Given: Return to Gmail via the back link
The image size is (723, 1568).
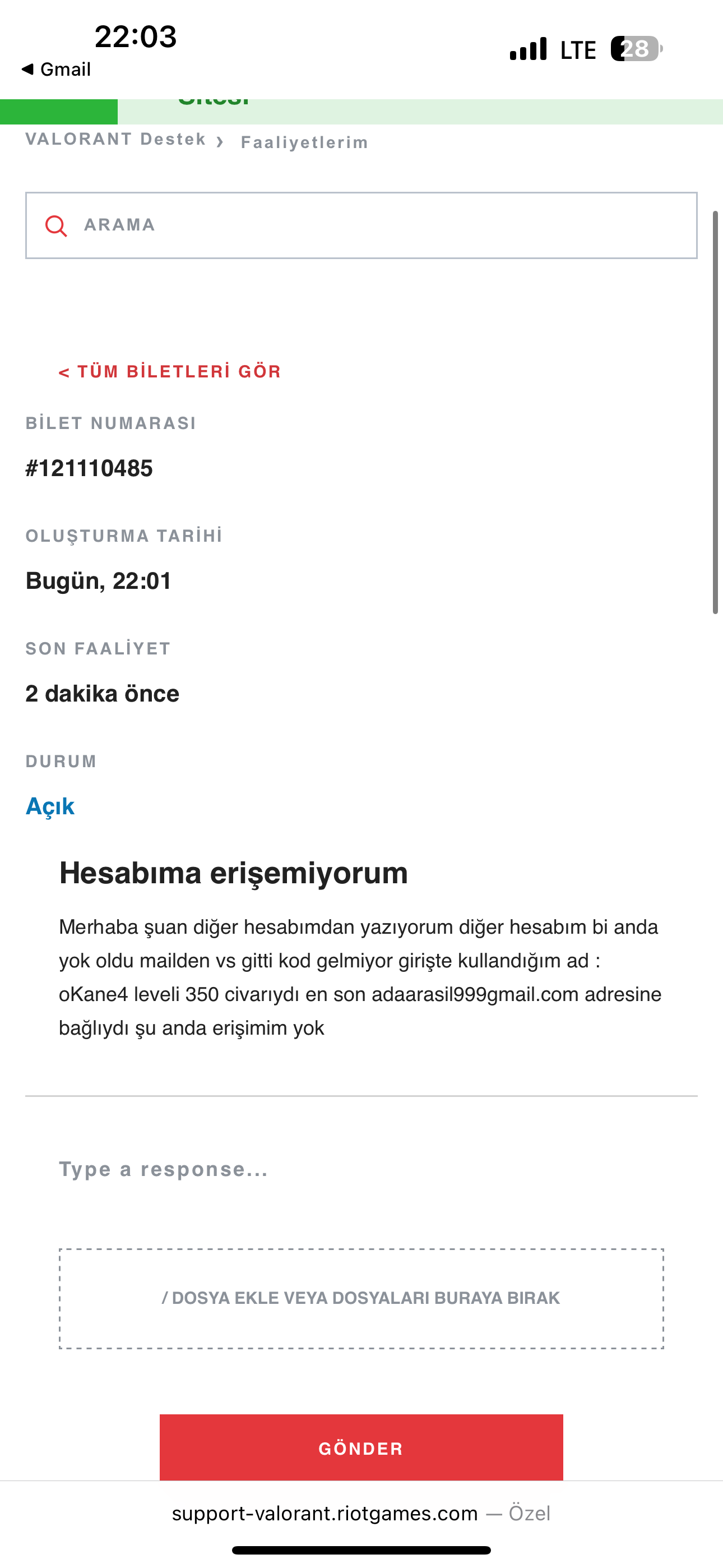Looking at the screenshot, I should [x=56, y=70].
